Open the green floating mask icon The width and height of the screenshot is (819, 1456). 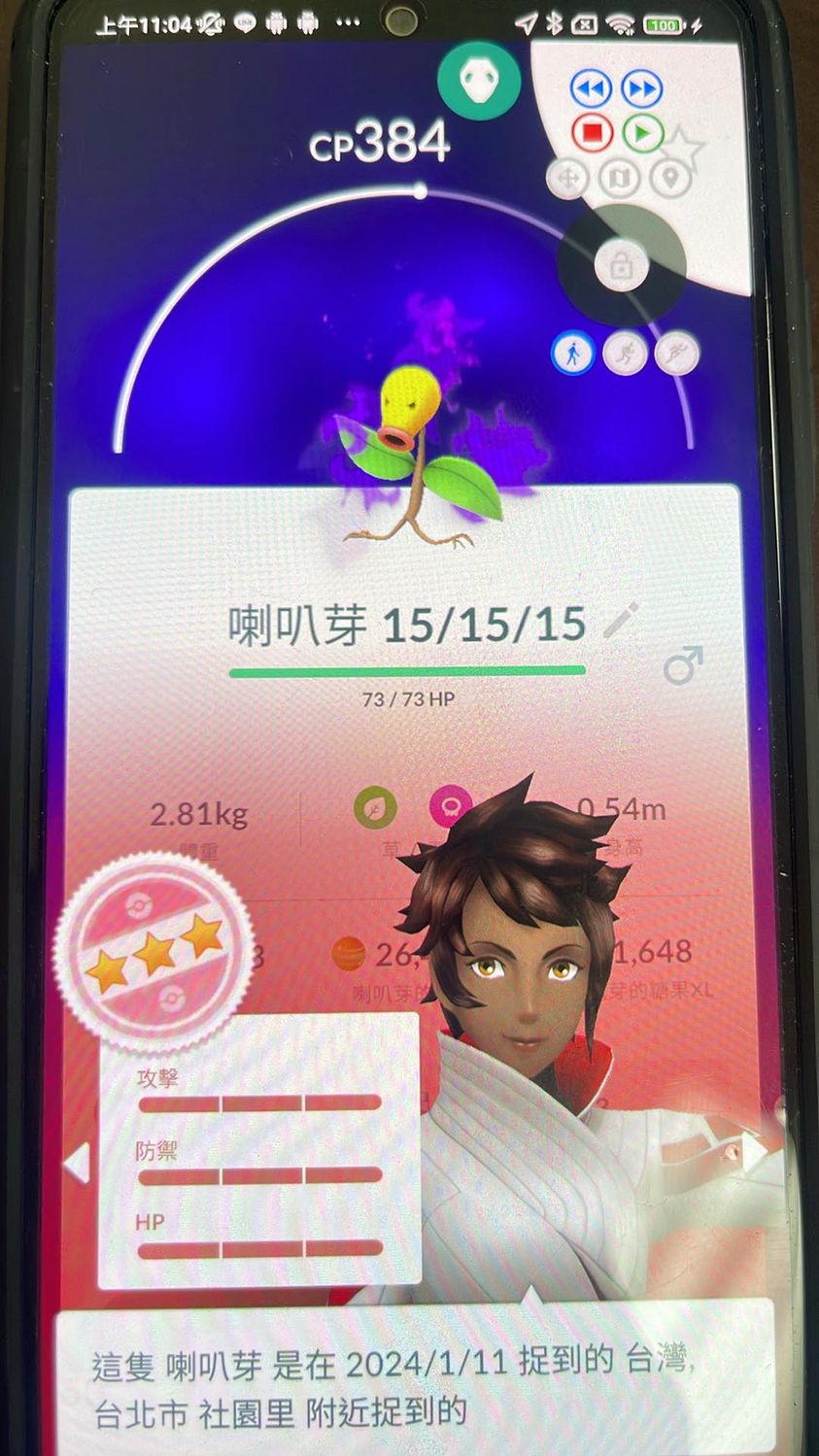[479, 81]
